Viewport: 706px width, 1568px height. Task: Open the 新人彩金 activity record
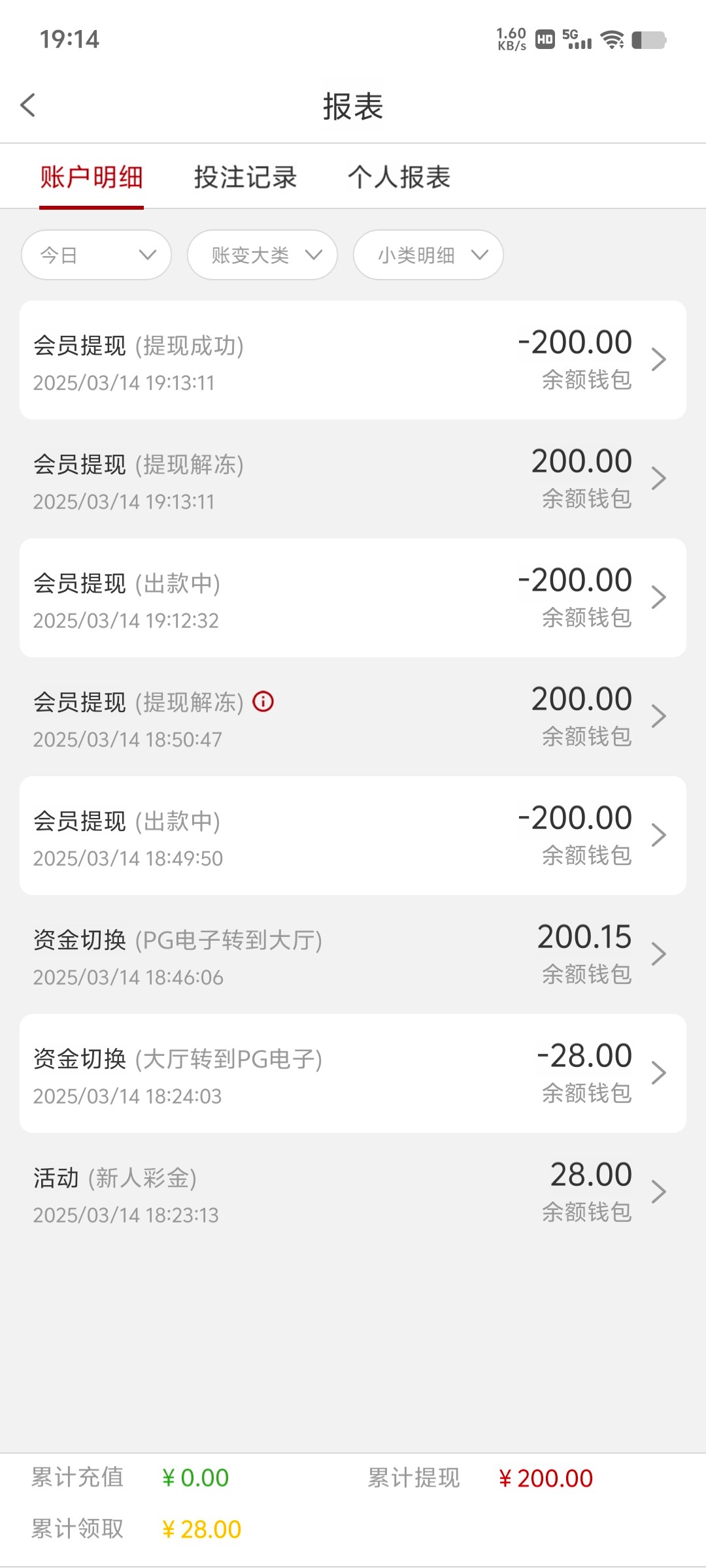(353, 1192)
